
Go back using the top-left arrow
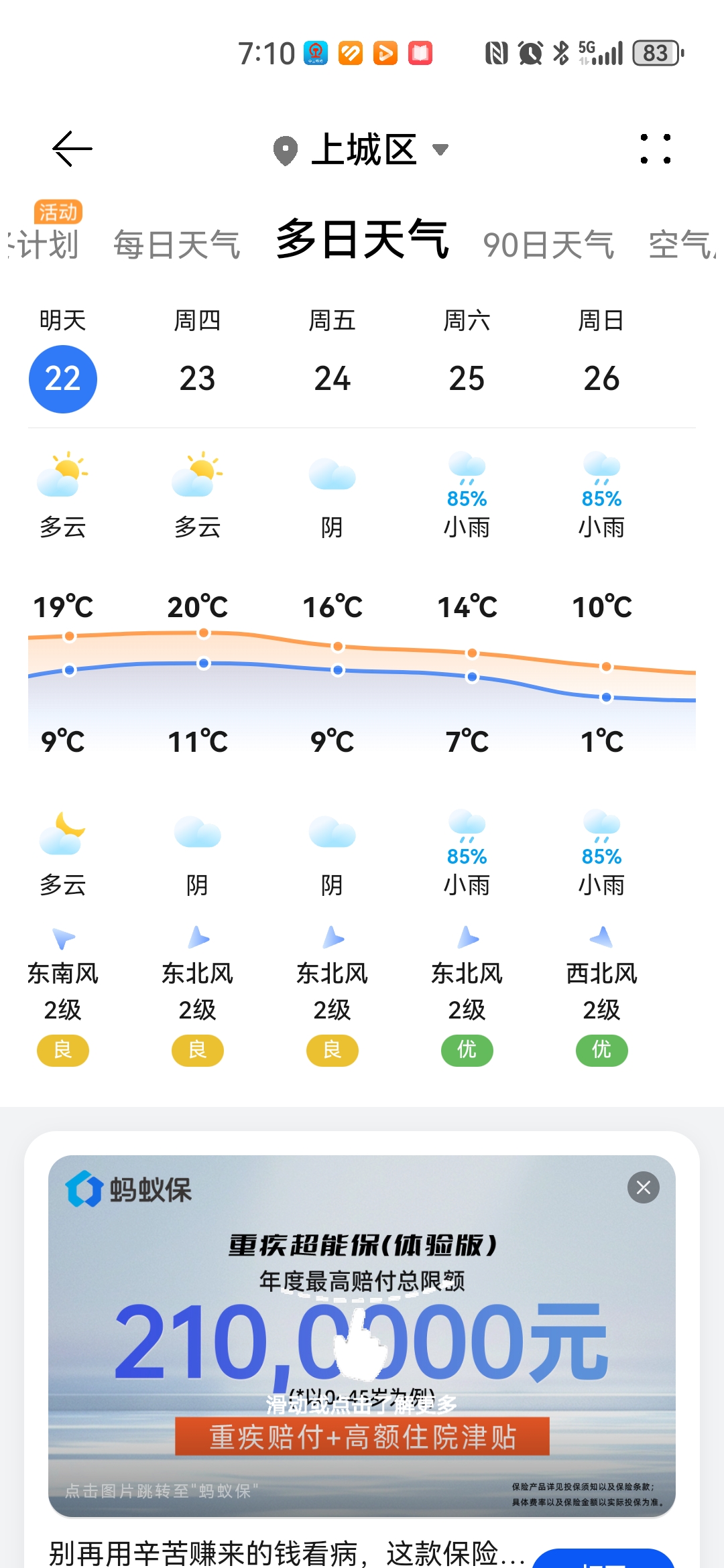pyautogui.click(x=72, y=149)
